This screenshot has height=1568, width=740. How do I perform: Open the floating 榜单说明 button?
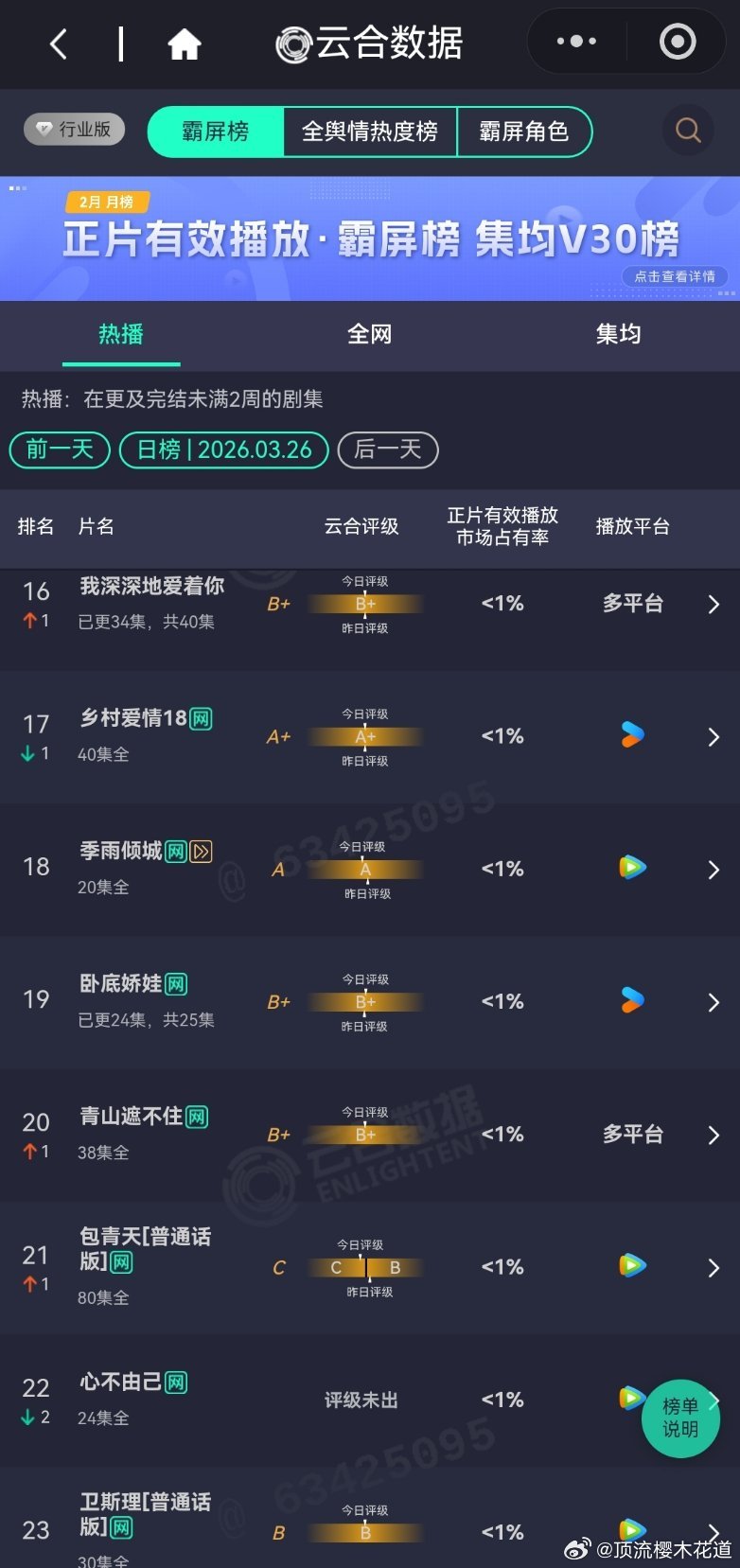pyautogui.click(x=680, y=1418)
